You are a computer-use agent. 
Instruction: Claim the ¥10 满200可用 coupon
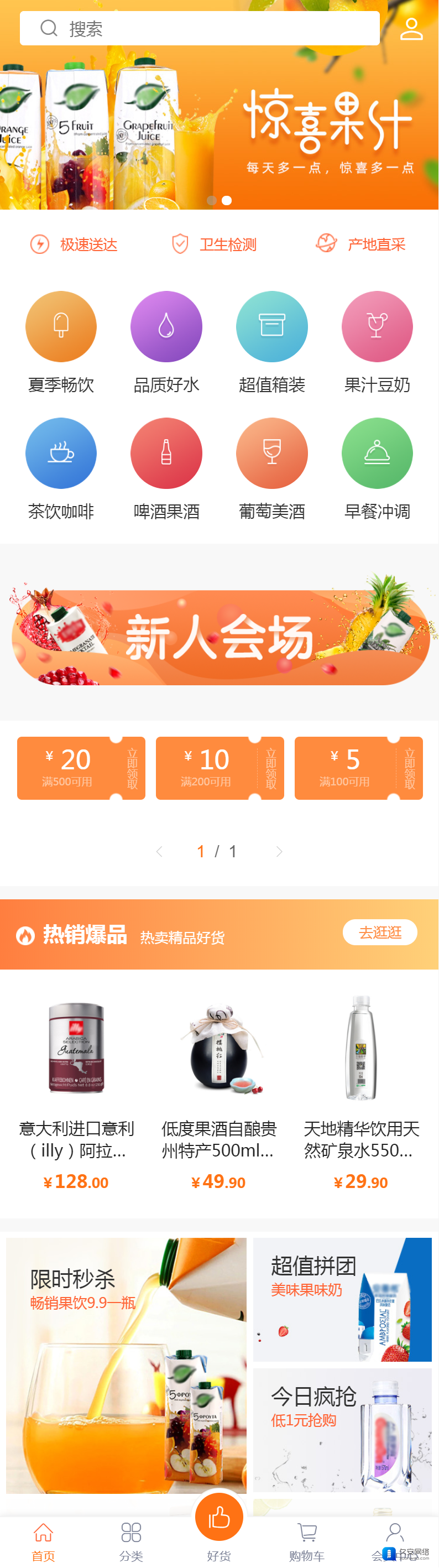tap(270, 768)
